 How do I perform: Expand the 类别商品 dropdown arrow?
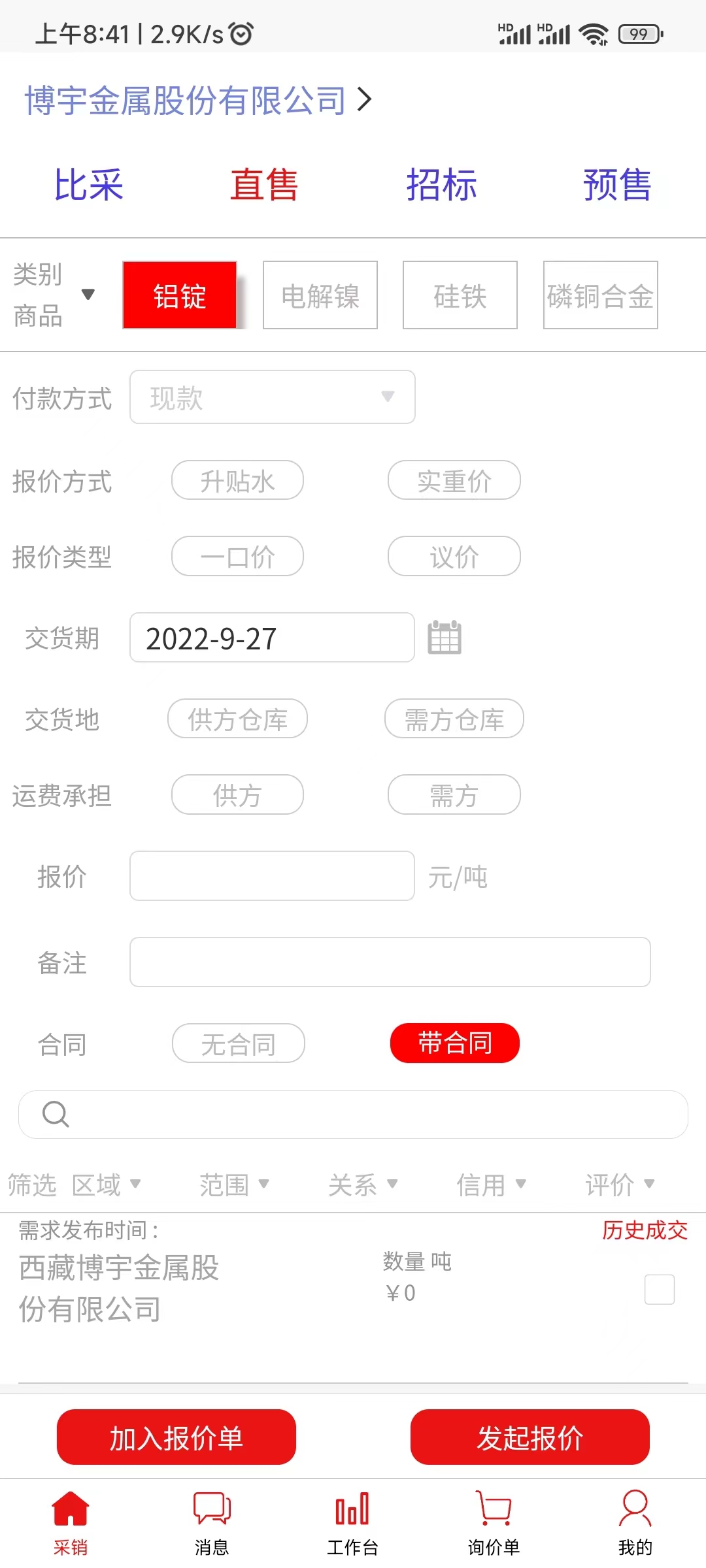click(88, 295)
